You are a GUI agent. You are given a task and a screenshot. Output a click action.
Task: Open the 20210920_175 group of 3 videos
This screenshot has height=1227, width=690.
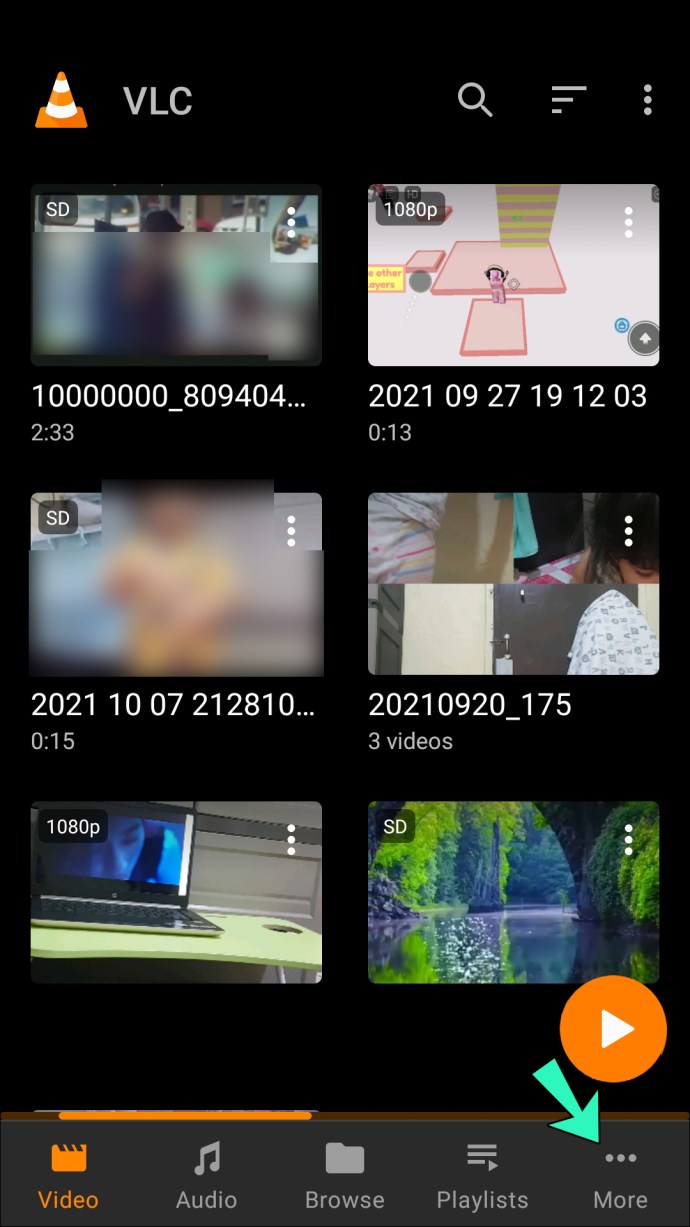(513, 583)
